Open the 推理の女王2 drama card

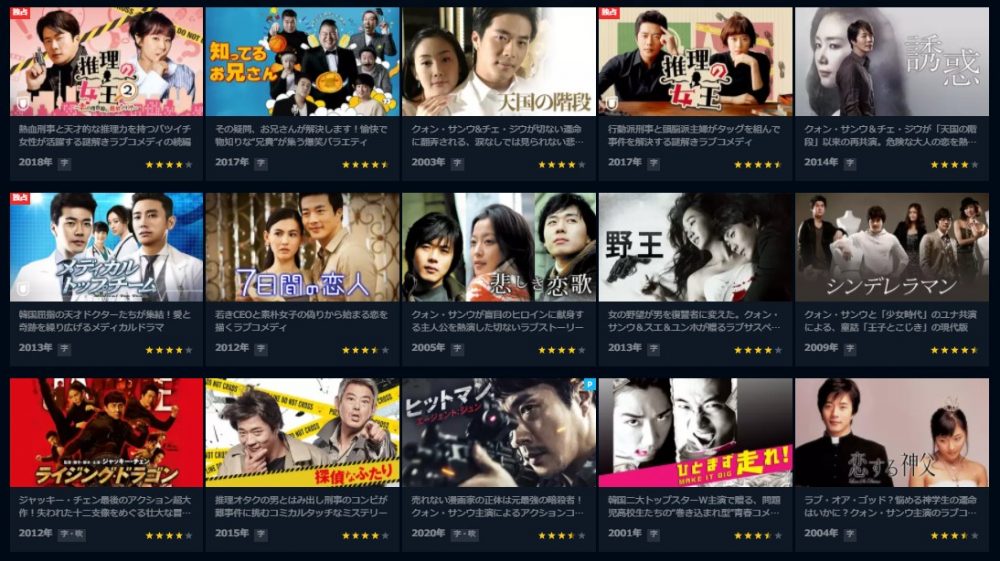point(106,62)
